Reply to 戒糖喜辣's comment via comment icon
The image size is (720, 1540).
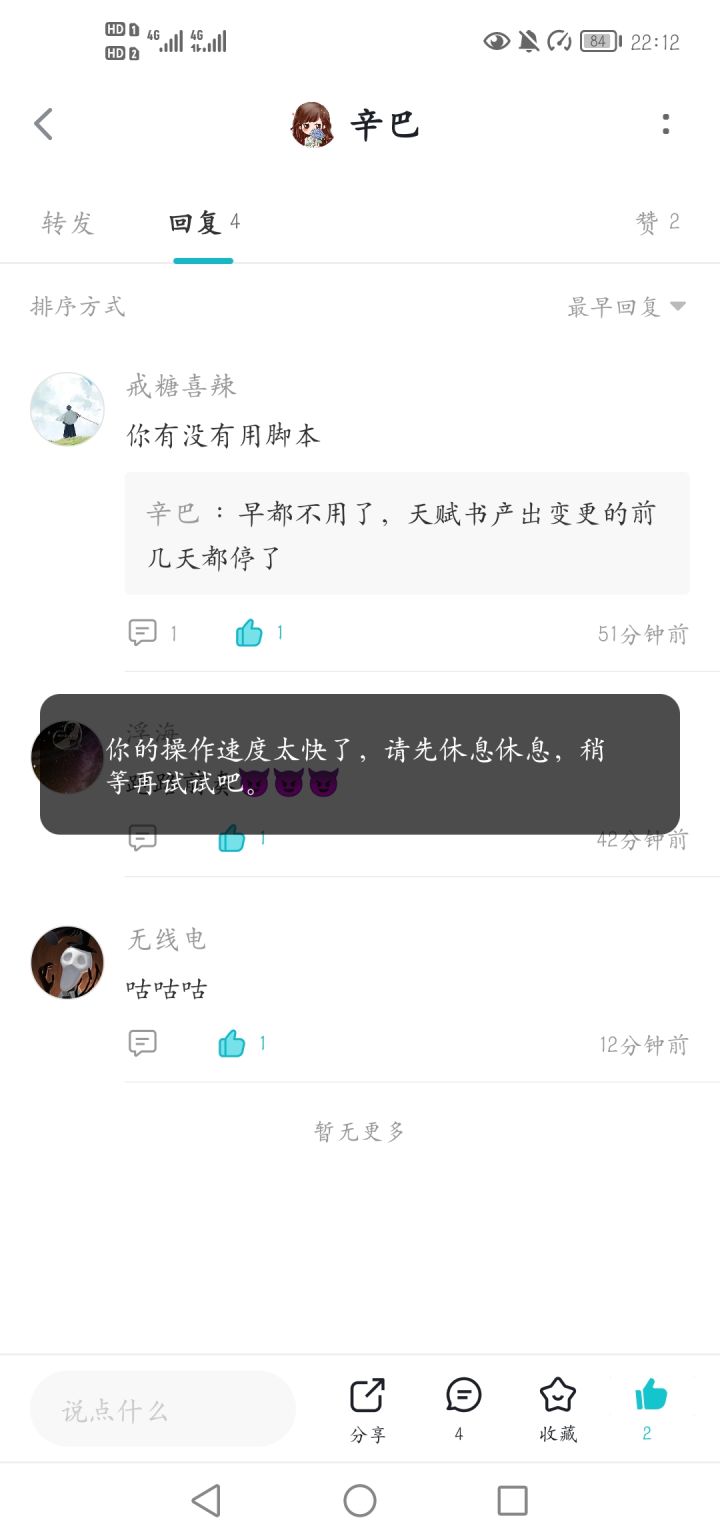(143, 632)
